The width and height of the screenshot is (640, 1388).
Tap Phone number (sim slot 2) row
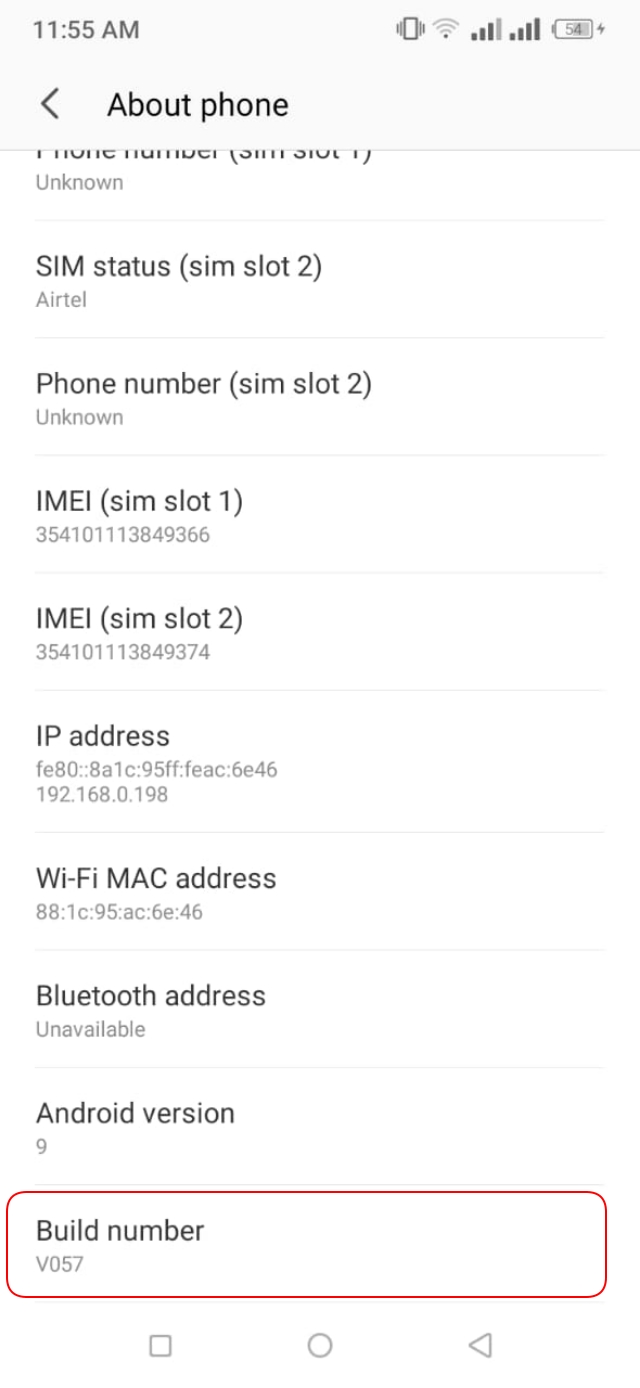pyautogui.click(x=320, y=398)
